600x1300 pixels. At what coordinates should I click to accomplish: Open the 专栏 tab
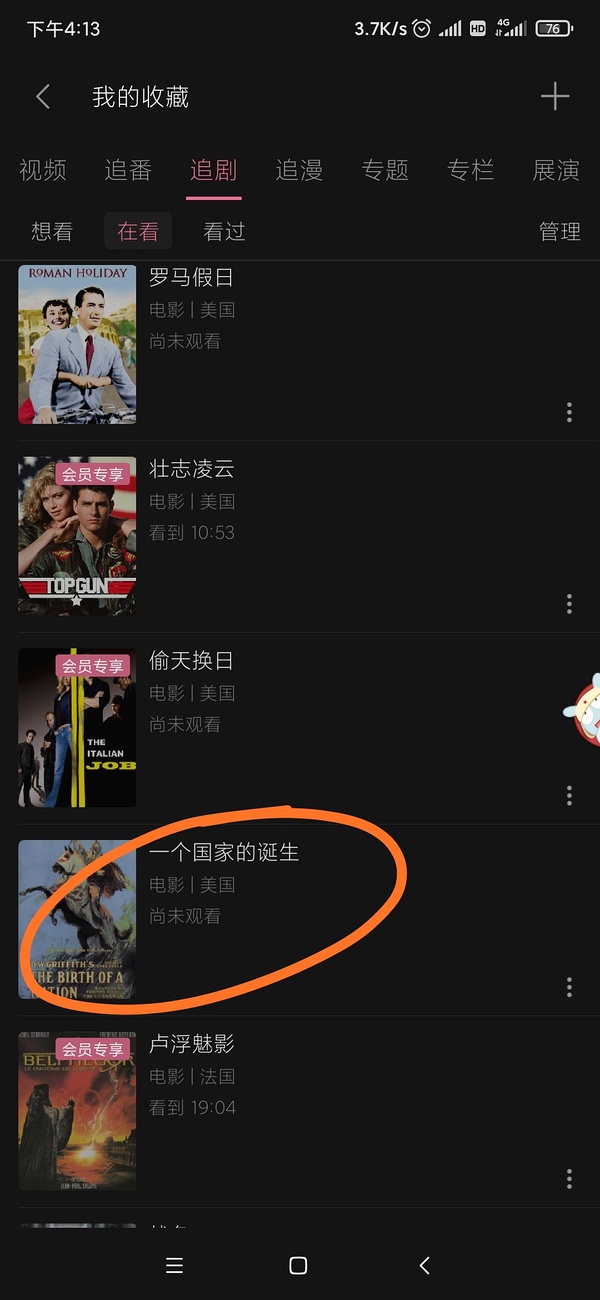470,170
